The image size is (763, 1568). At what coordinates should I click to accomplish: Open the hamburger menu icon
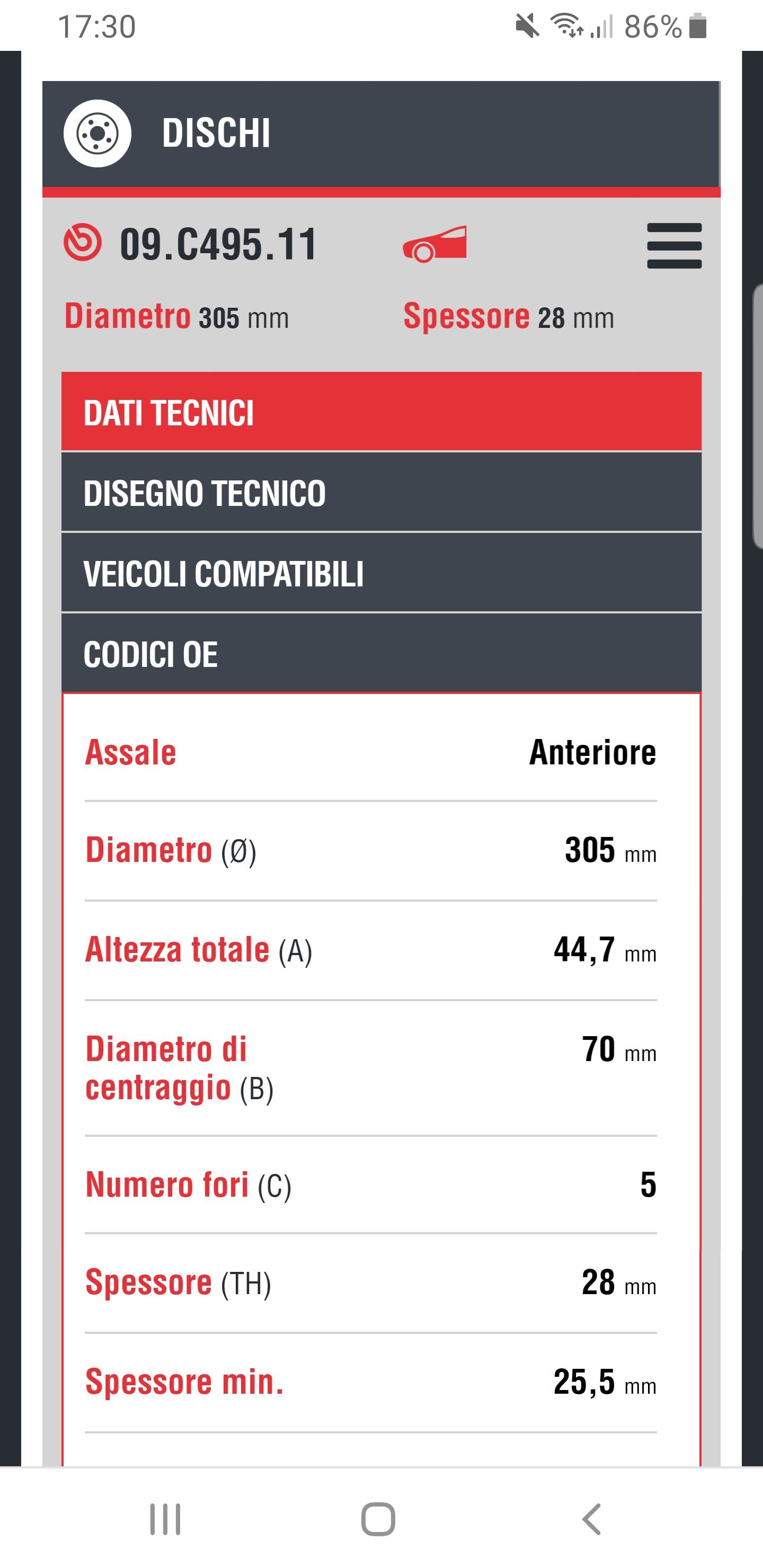tap(674, 246)
